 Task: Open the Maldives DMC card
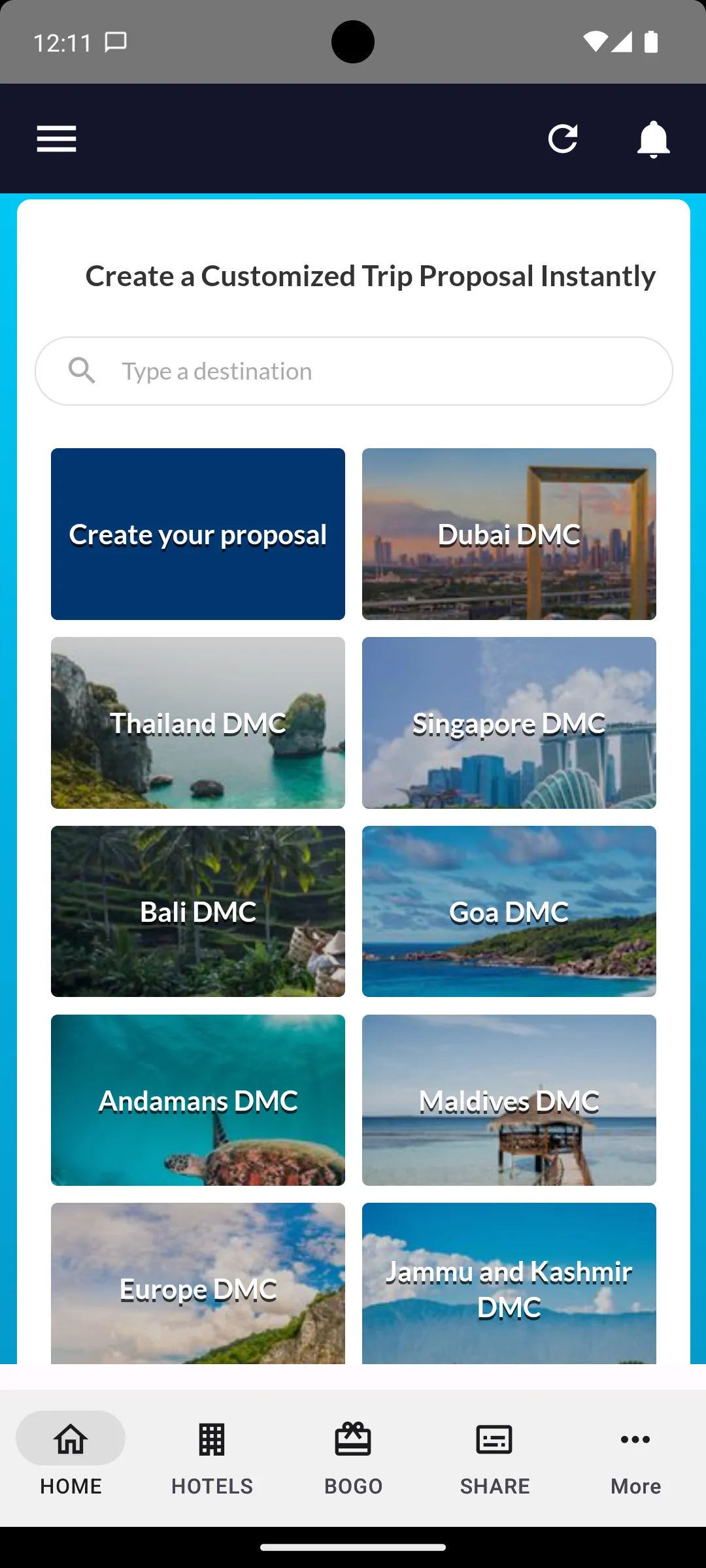click(x=509, y=1100)
